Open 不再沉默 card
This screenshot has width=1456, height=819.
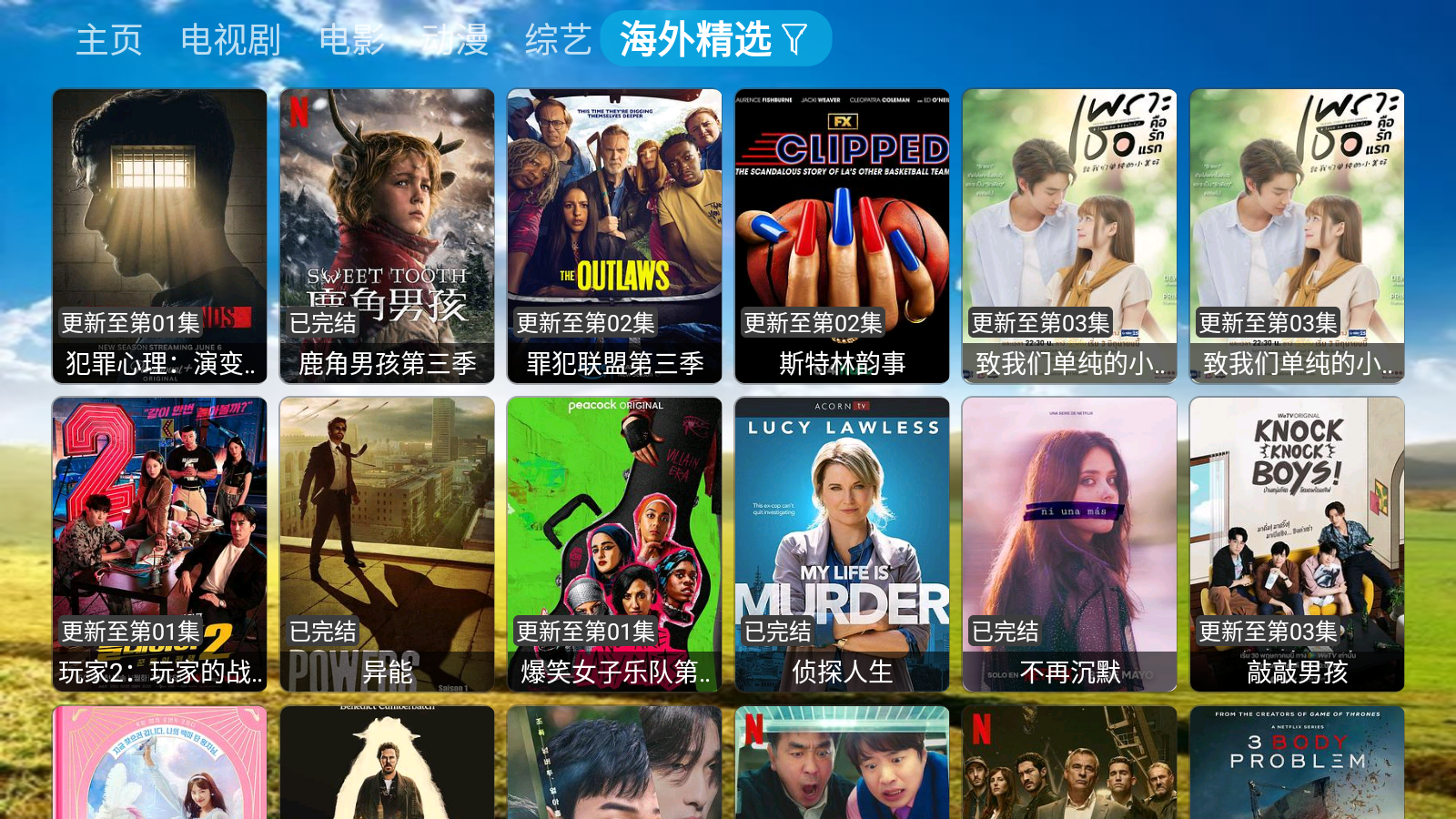click(1069, 543)
